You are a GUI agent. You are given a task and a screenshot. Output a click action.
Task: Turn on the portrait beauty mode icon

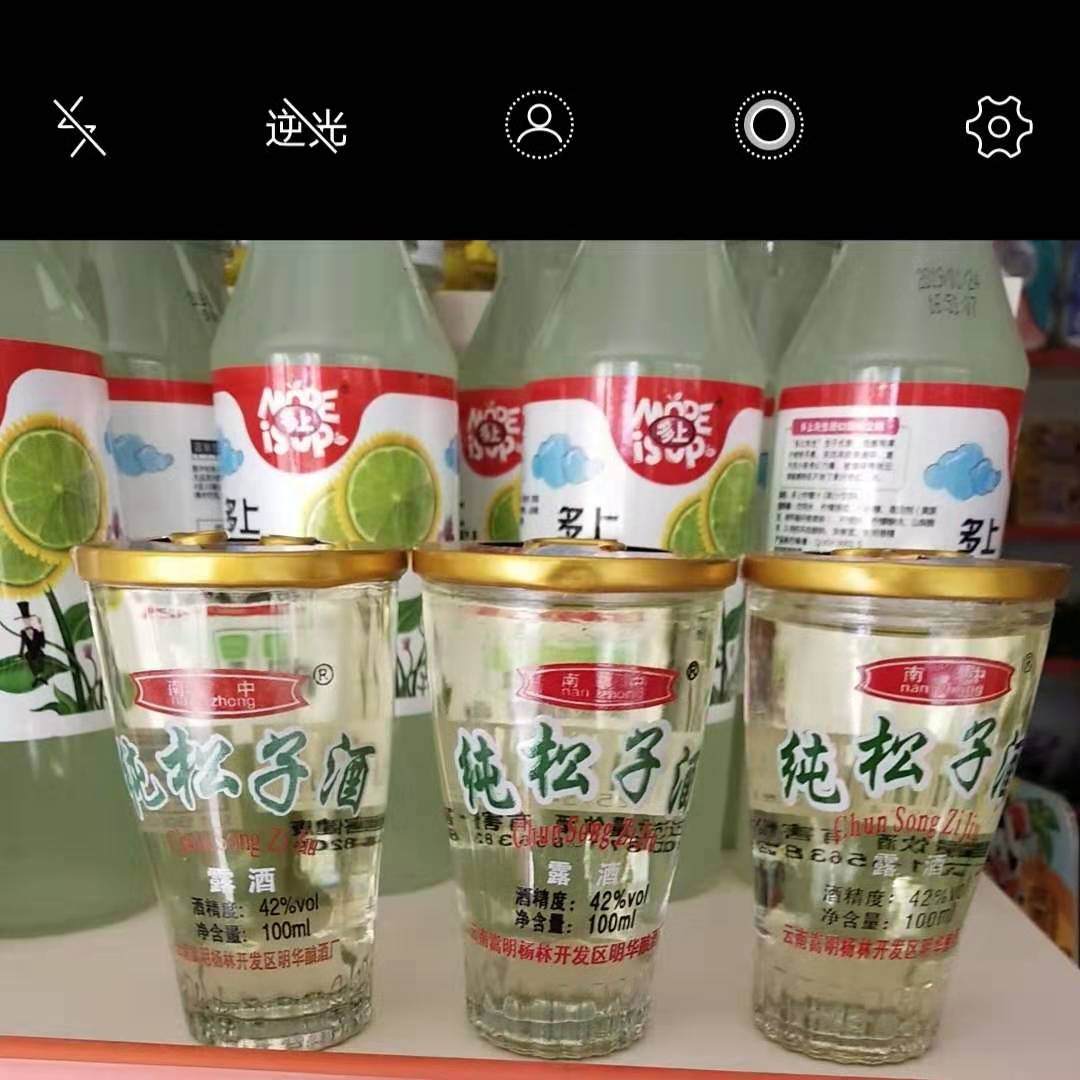pos(539,126)
